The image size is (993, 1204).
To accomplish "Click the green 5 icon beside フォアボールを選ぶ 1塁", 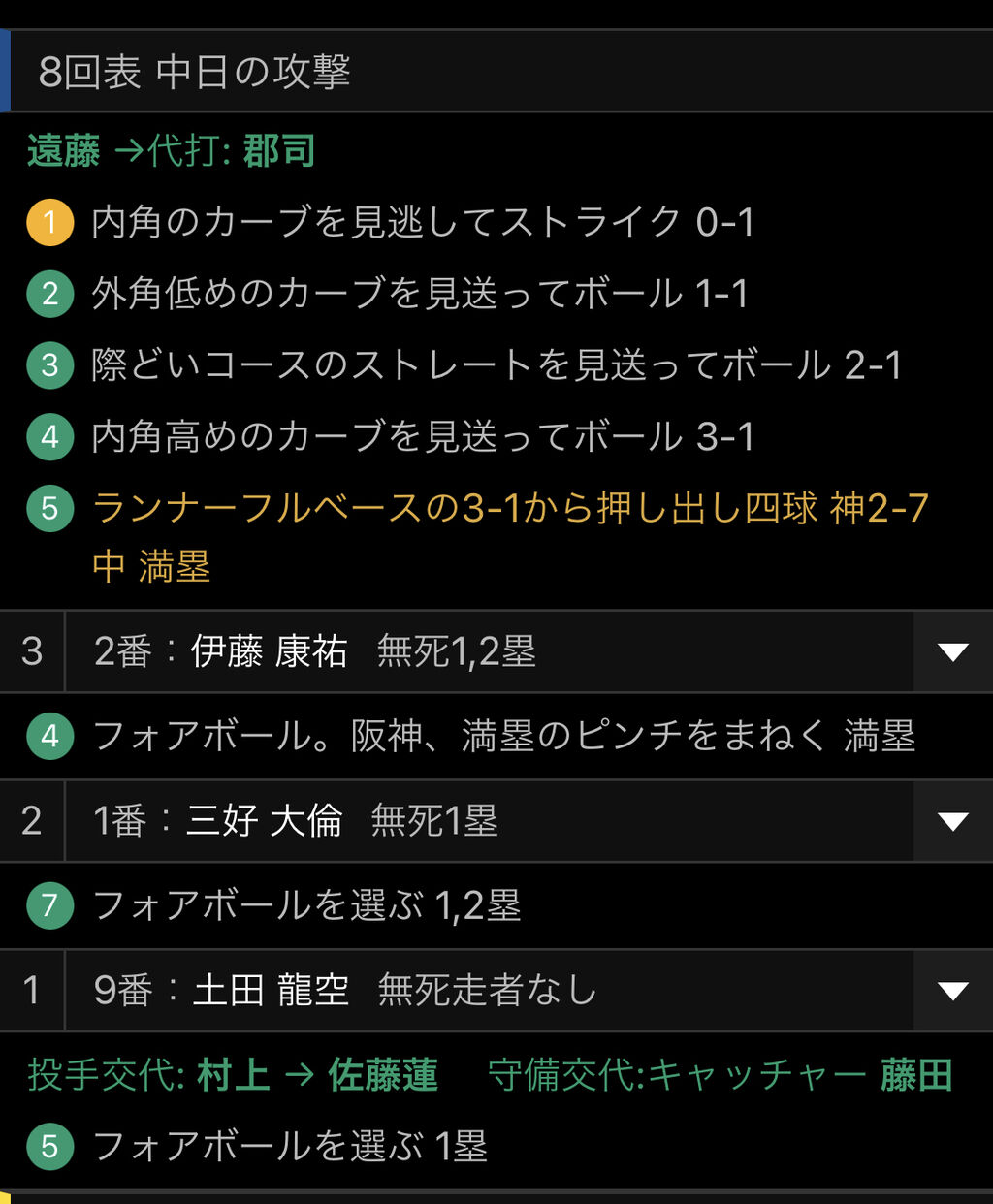I will [x=49, y=1147].
